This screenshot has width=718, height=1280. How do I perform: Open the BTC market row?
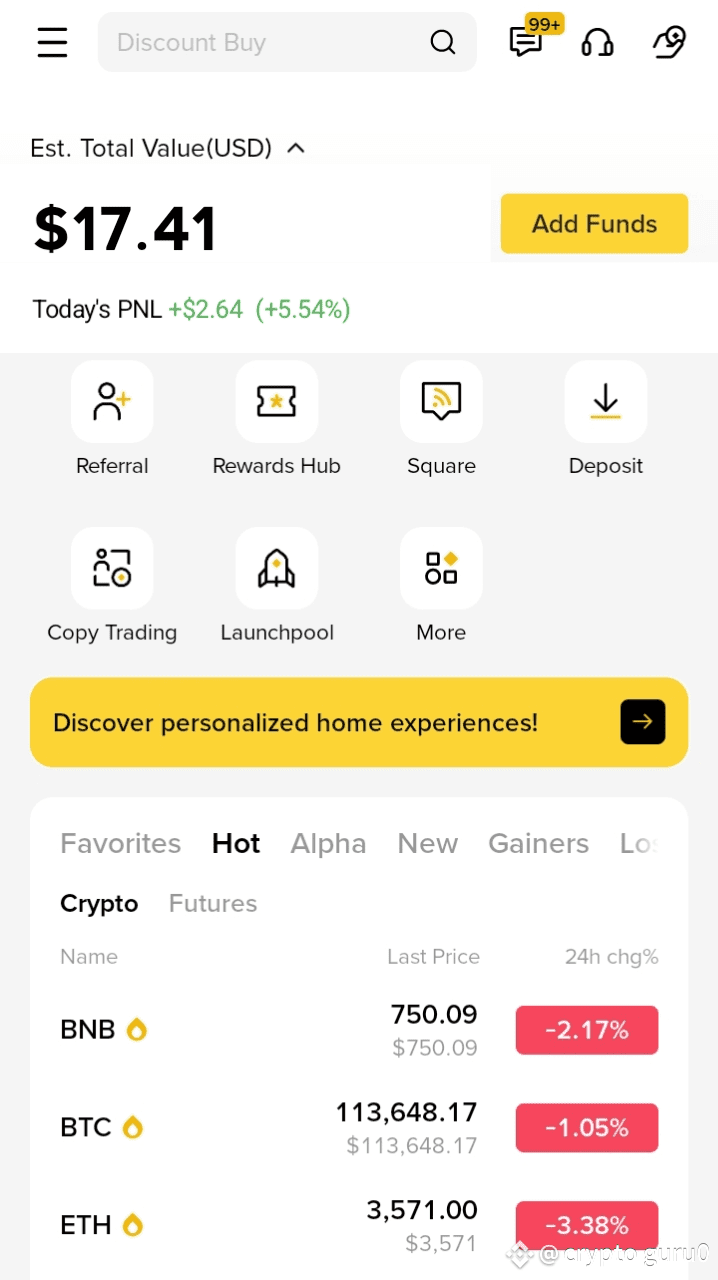pyautogui.click(x=359, y=1127)
